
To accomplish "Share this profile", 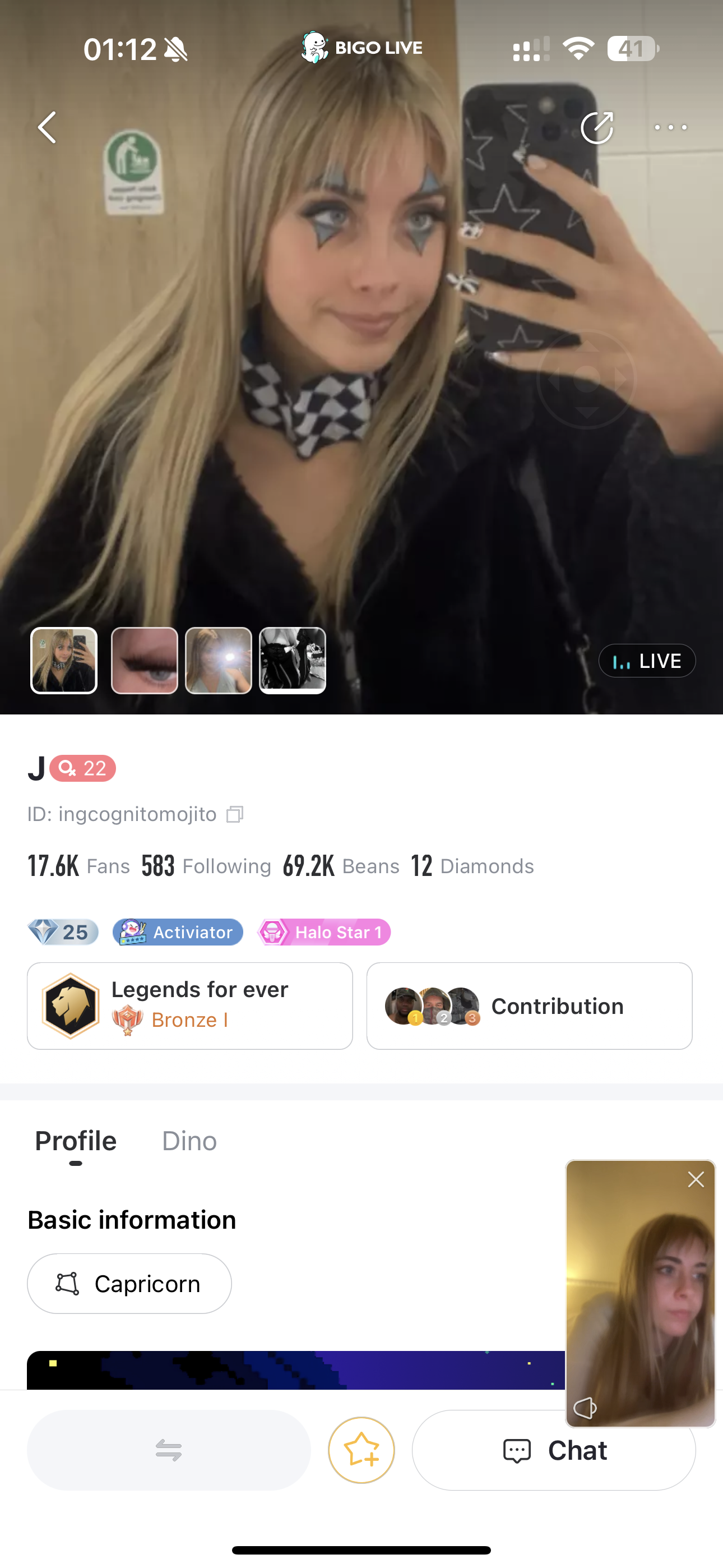I will tap(597, 127).
